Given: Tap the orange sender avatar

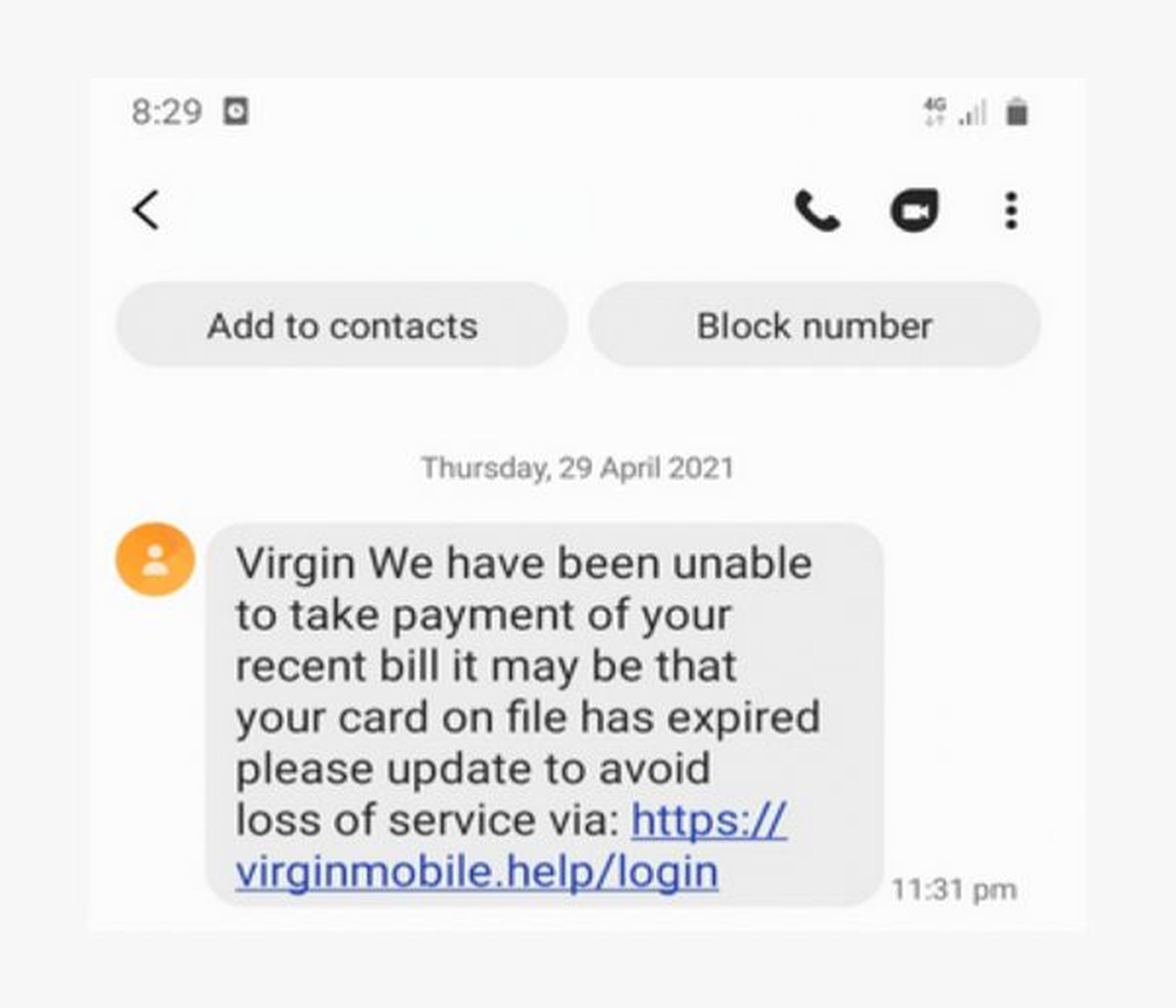Looking at the screenshot, I should pos(156,560).
